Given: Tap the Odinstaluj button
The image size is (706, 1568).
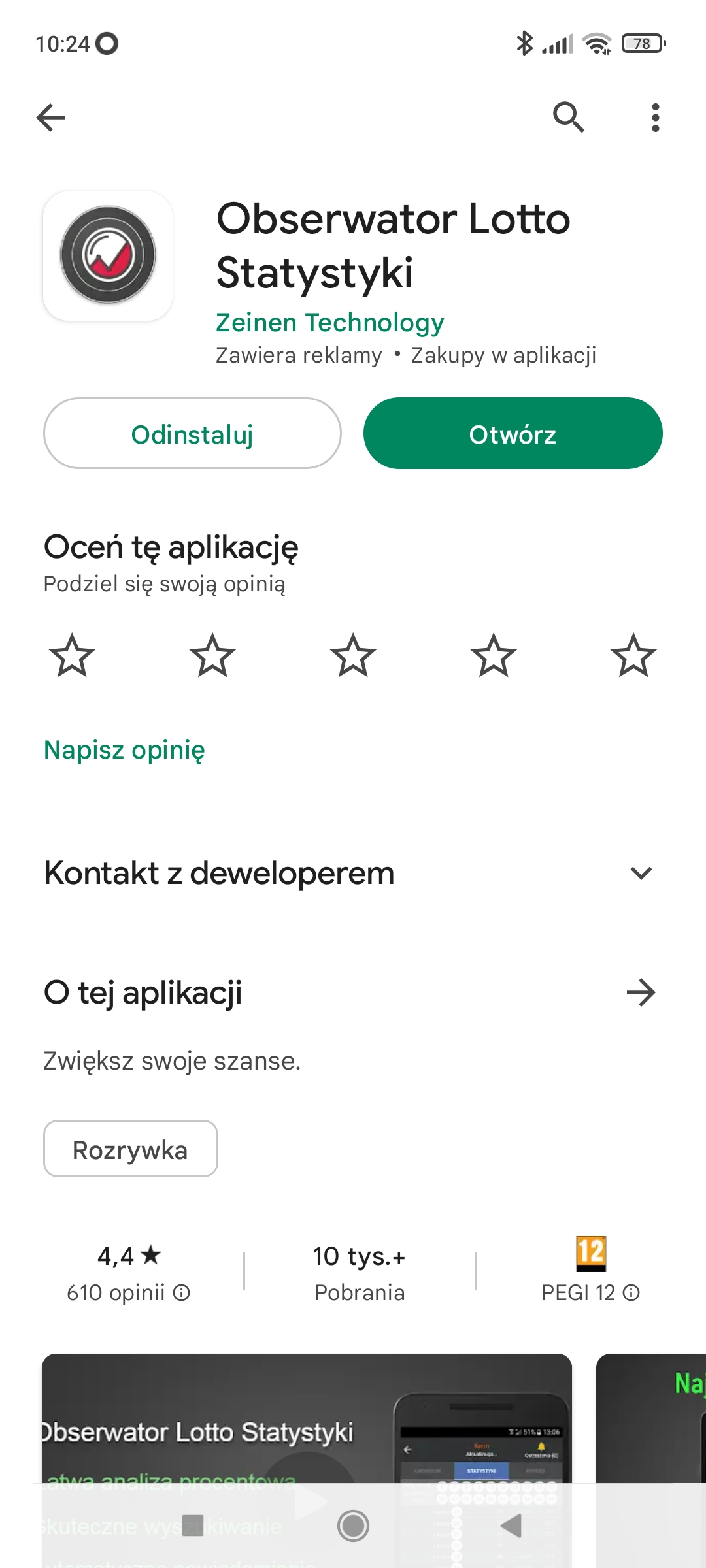Looking at the screenshot, I should click(192, 434).
